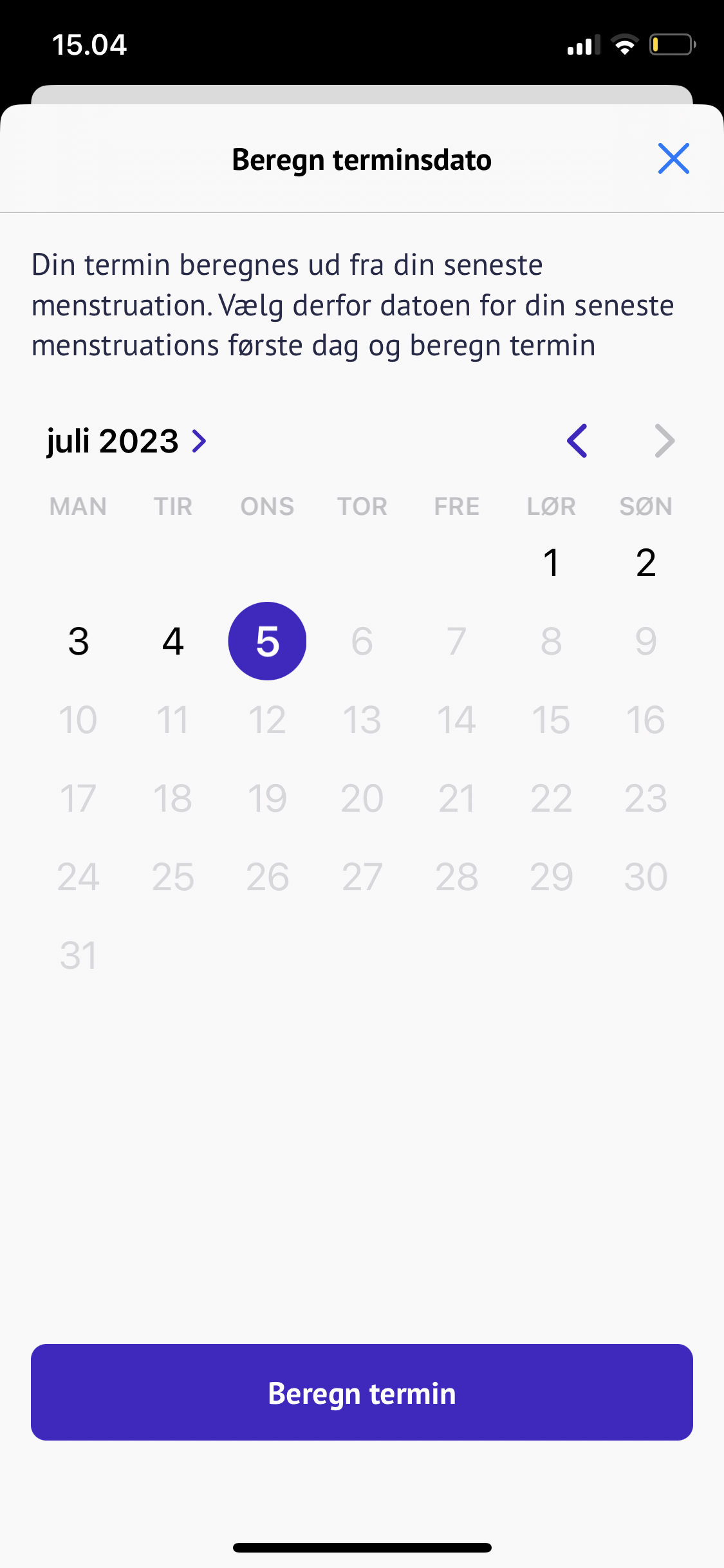This screenshot has height=1568, width=724.
Task: Select day 4 in the calendar
Action: [173, 641]
